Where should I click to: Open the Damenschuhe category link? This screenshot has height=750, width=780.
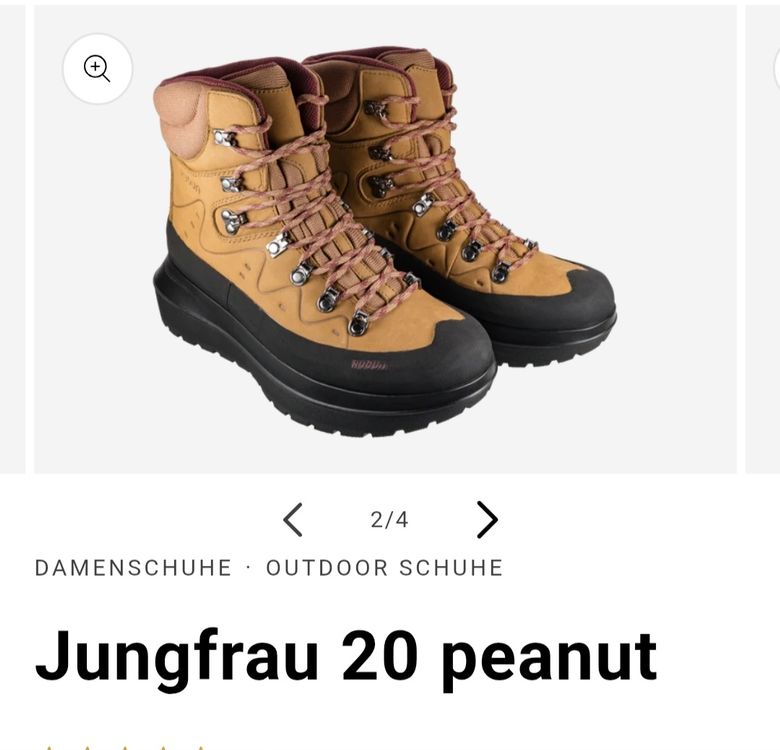click(x=133, y=568)
